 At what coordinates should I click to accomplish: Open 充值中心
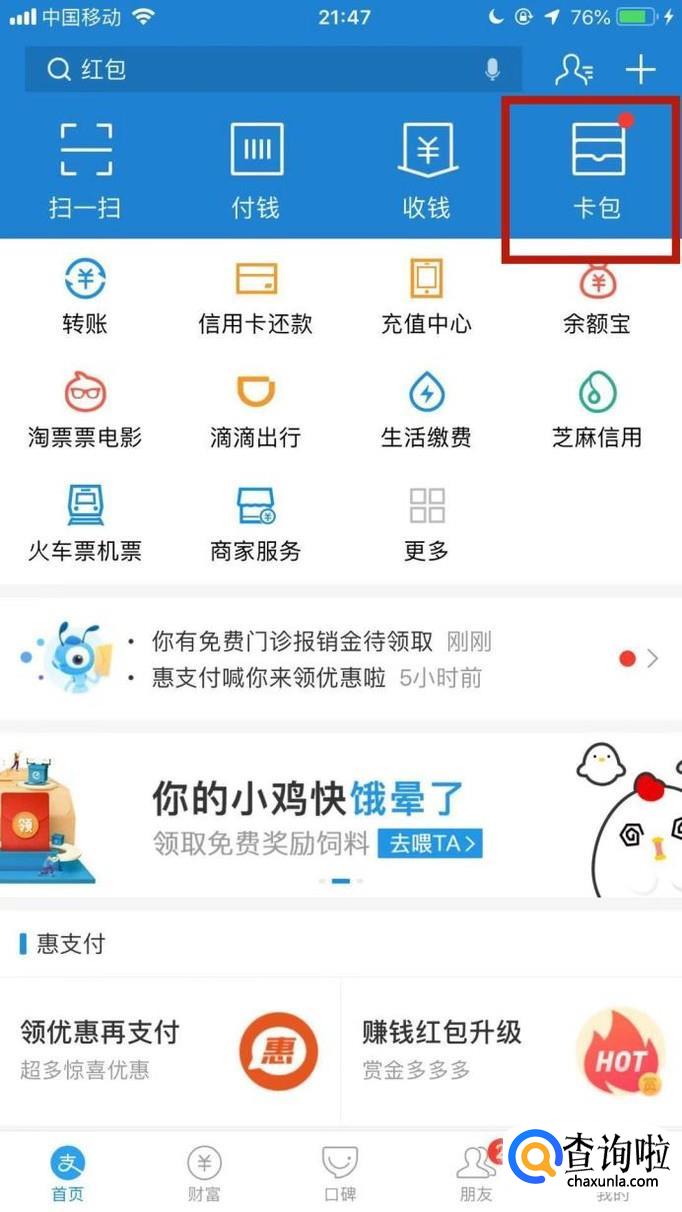click(427, 295)
